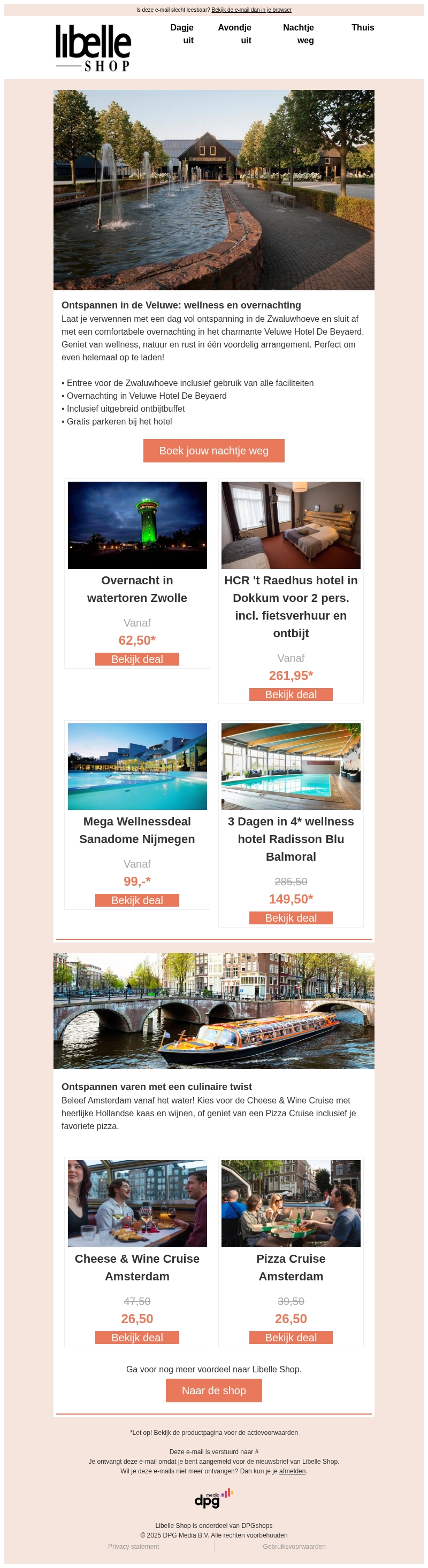
Task: Open the Avondje uit category
Action: click(235, 34)
